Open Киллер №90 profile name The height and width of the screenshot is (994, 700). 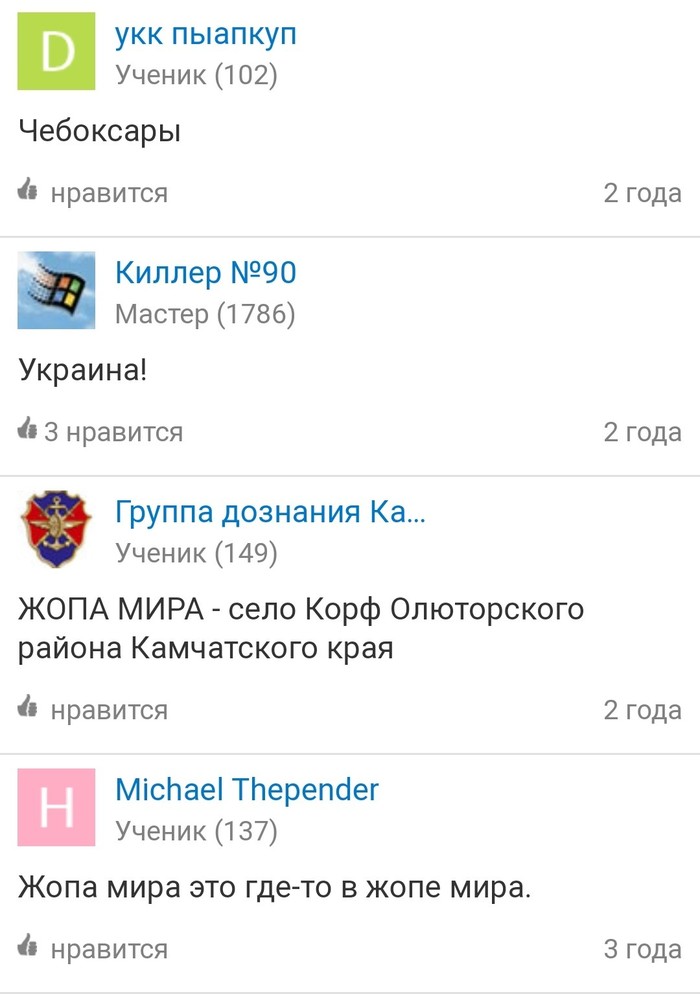(x=206, y=273)
